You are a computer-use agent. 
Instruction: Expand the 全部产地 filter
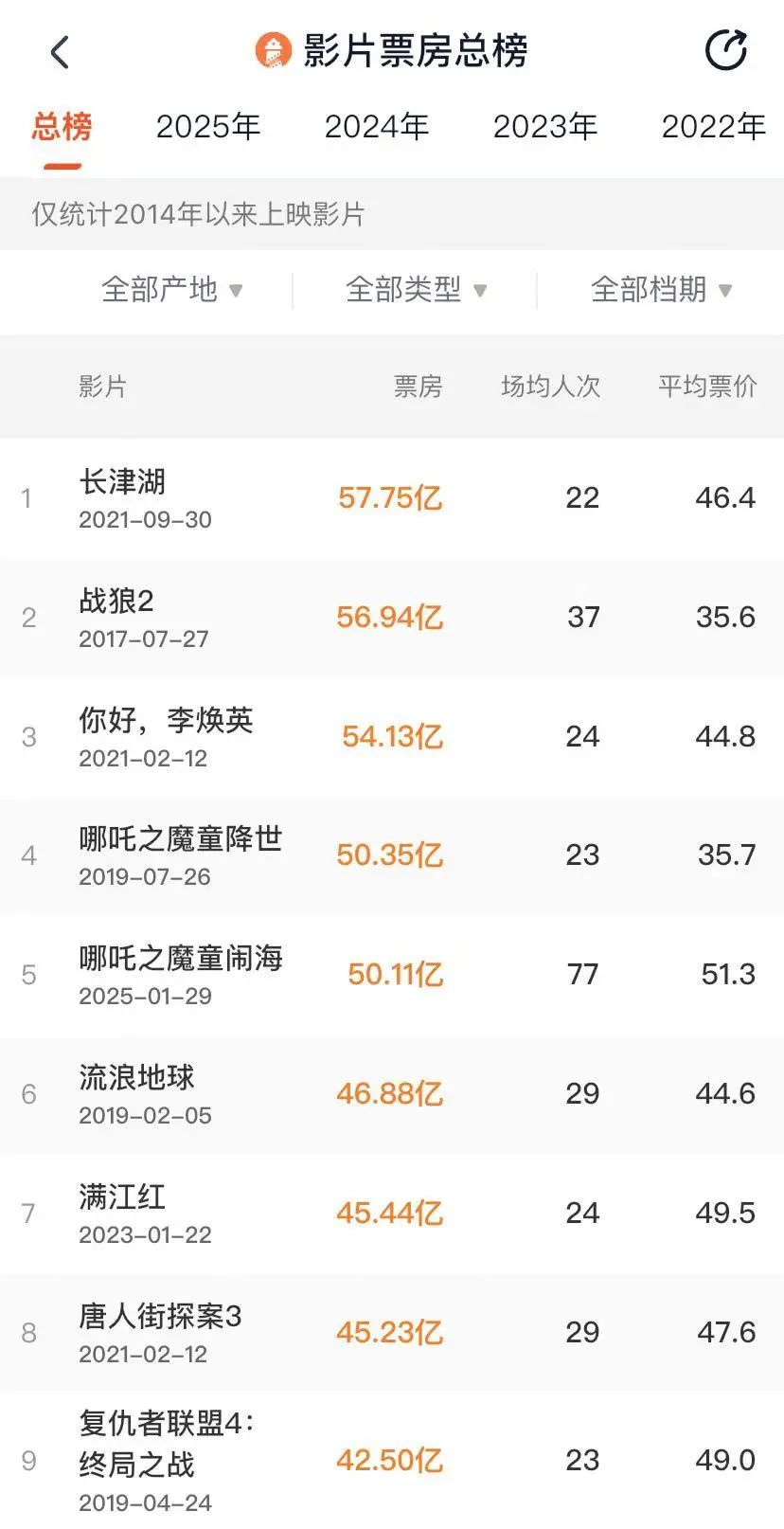172,290
